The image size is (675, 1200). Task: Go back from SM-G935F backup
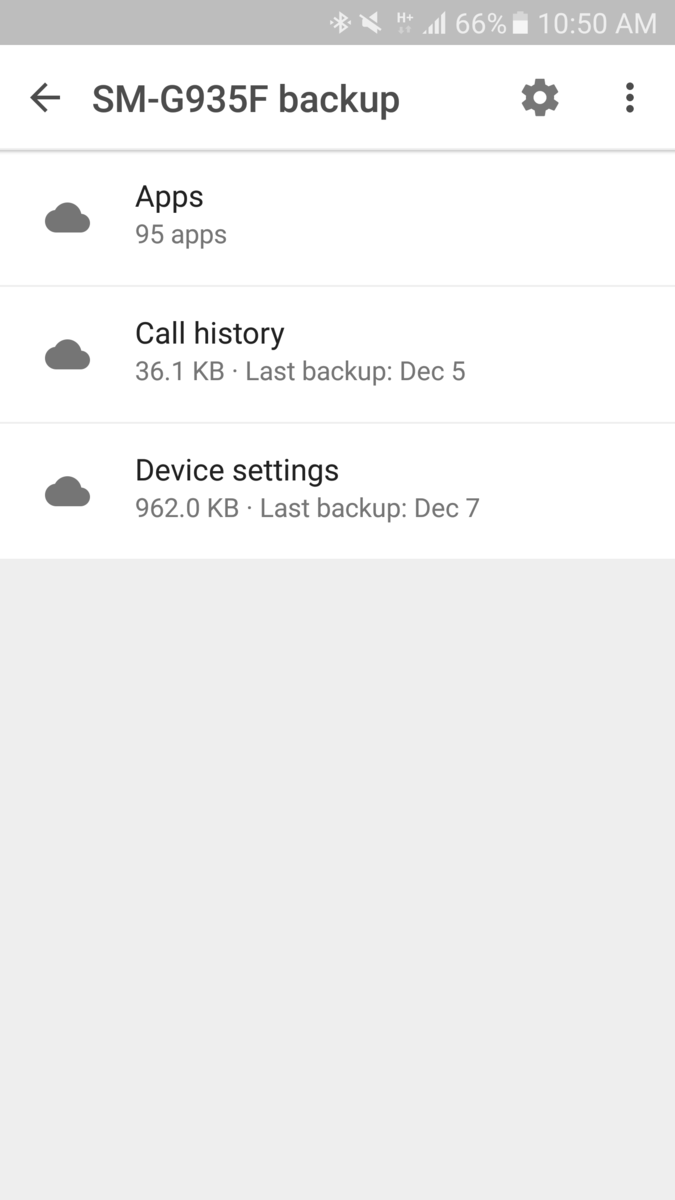pos(45,98)
